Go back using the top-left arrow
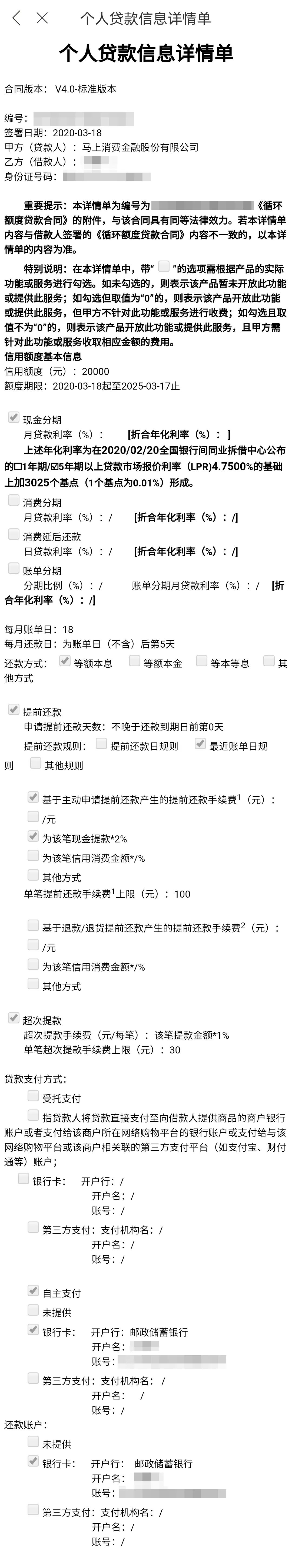This screenshot has height=1568, width=292. 17,18
